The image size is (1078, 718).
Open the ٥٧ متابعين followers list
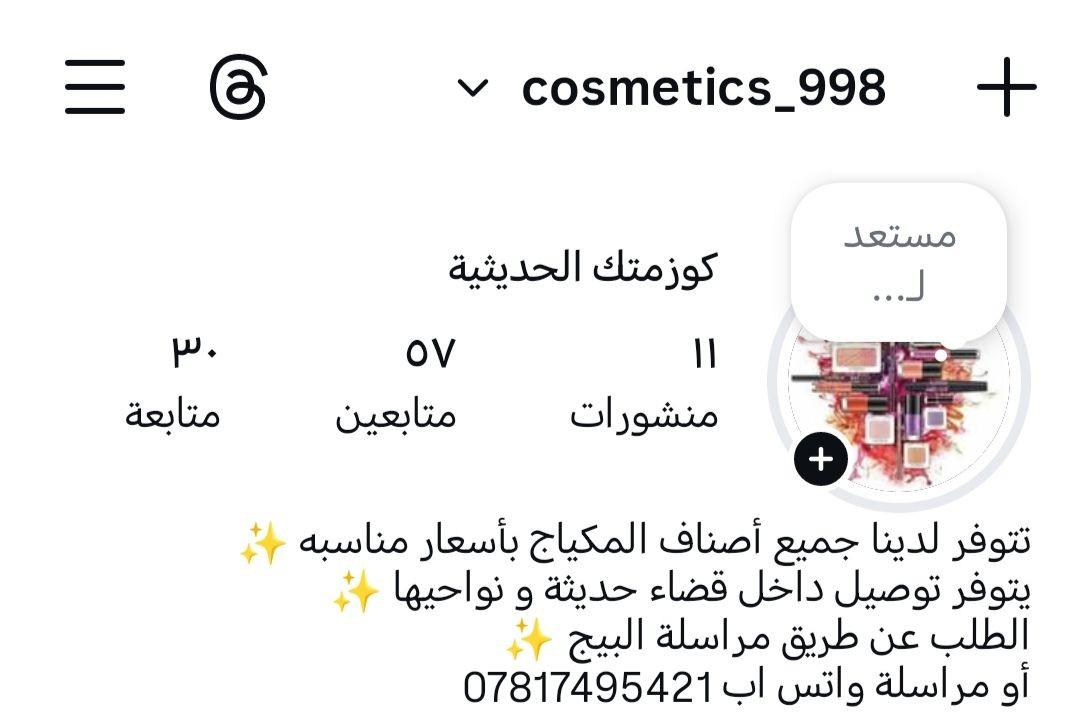click(x=396, y=384)
